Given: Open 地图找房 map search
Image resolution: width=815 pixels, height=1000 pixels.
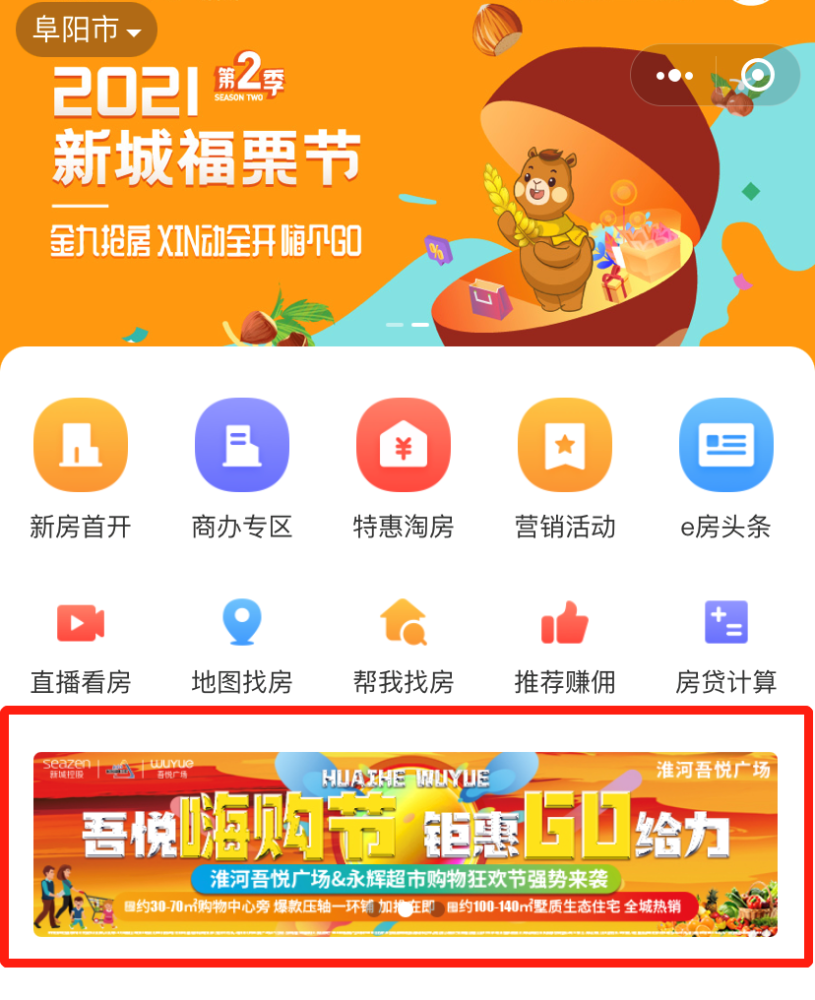Looking at the screenshot, I should [241, 625].
